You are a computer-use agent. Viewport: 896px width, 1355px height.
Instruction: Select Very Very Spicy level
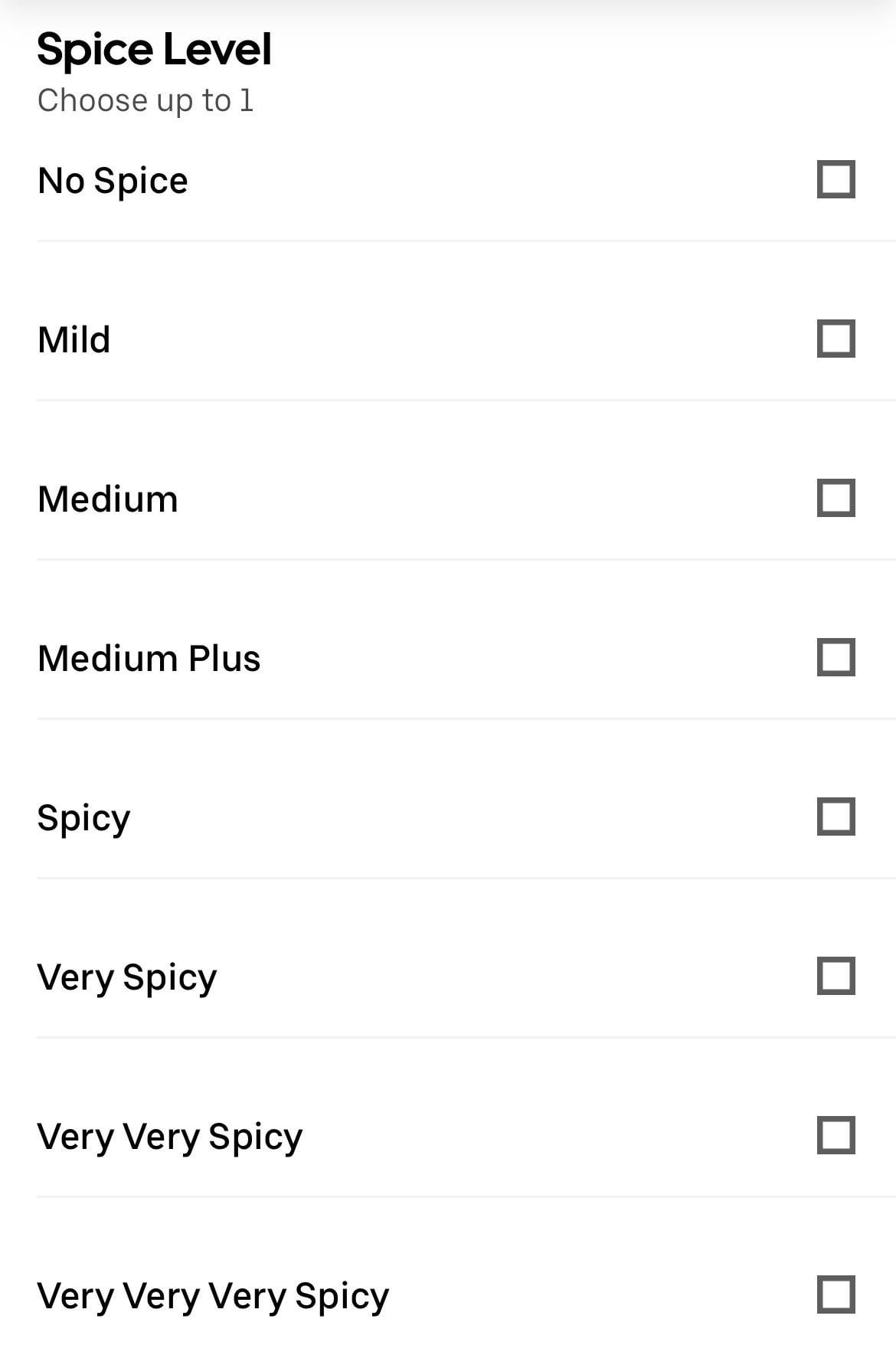836,1136
